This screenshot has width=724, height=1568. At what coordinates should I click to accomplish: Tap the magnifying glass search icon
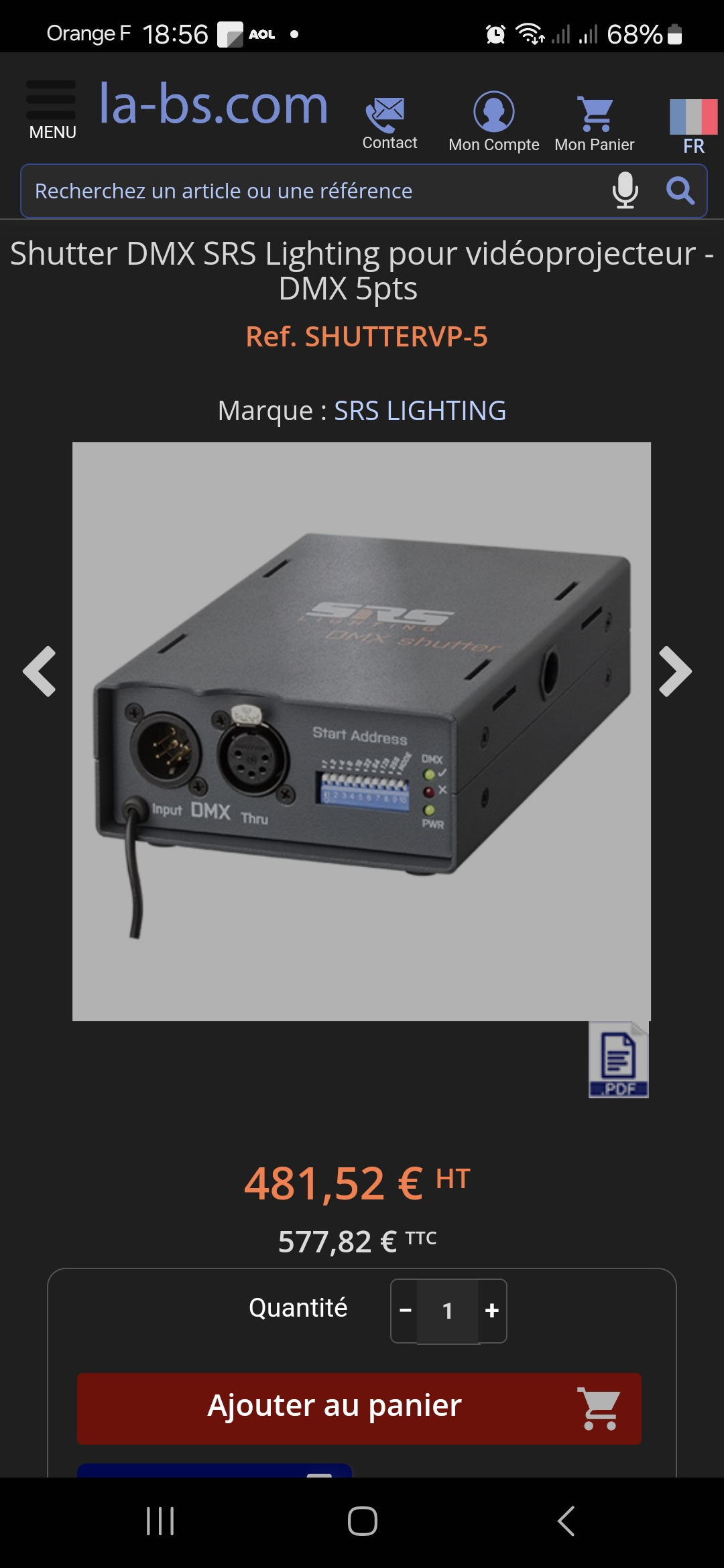click(x=680, y=190)
